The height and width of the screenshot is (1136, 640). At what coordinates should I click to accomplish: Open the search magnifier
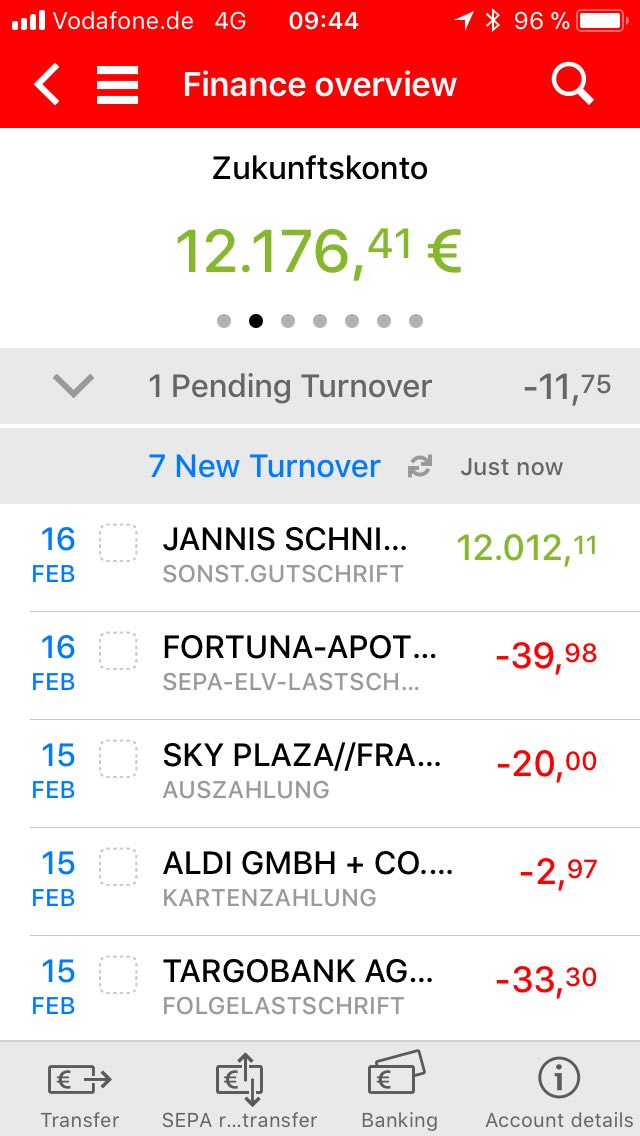(x=572, y=84)
